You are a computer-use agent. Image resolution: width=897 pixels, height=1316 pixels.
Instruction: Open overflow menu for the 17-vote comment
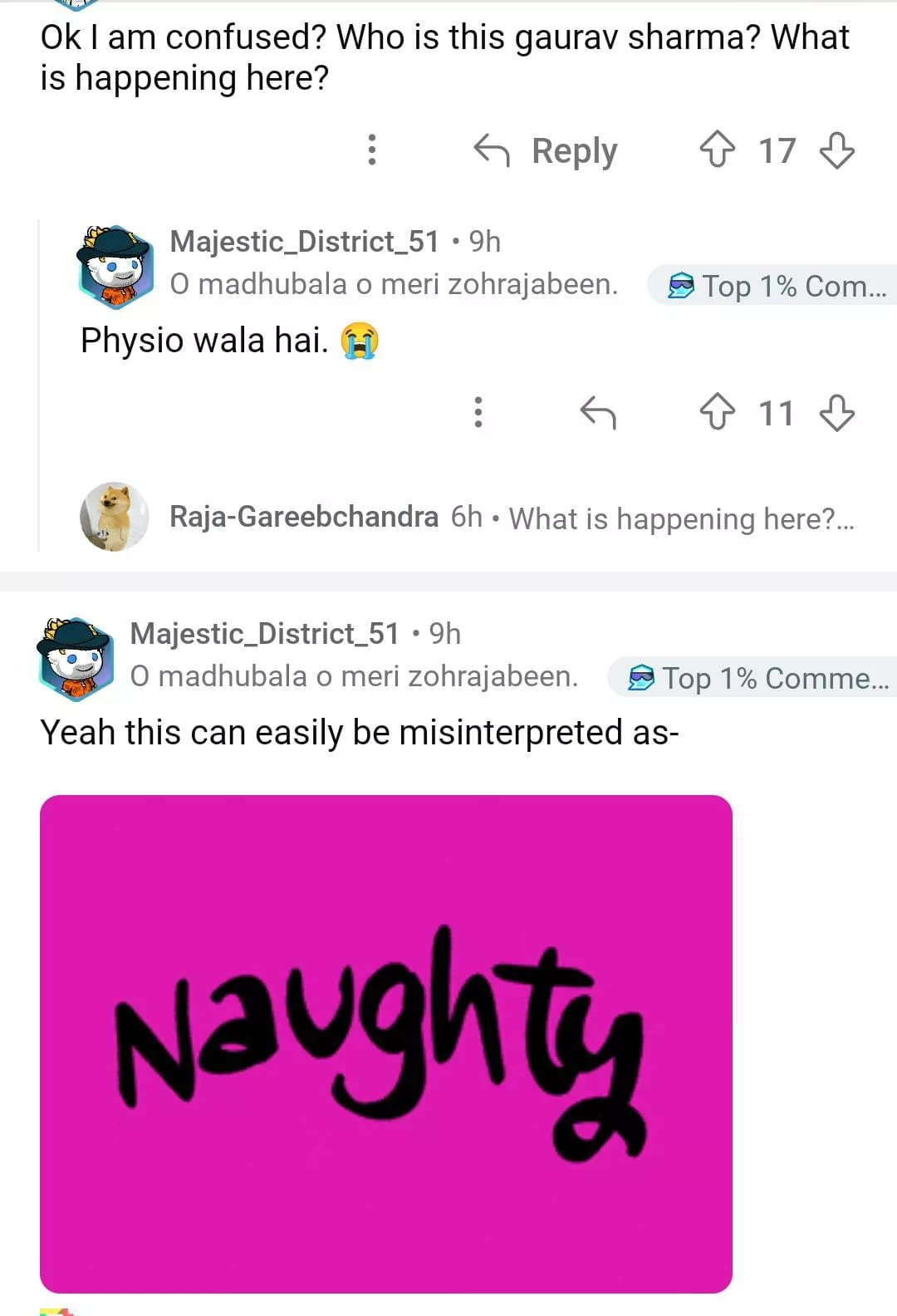(x=372, y=150)
